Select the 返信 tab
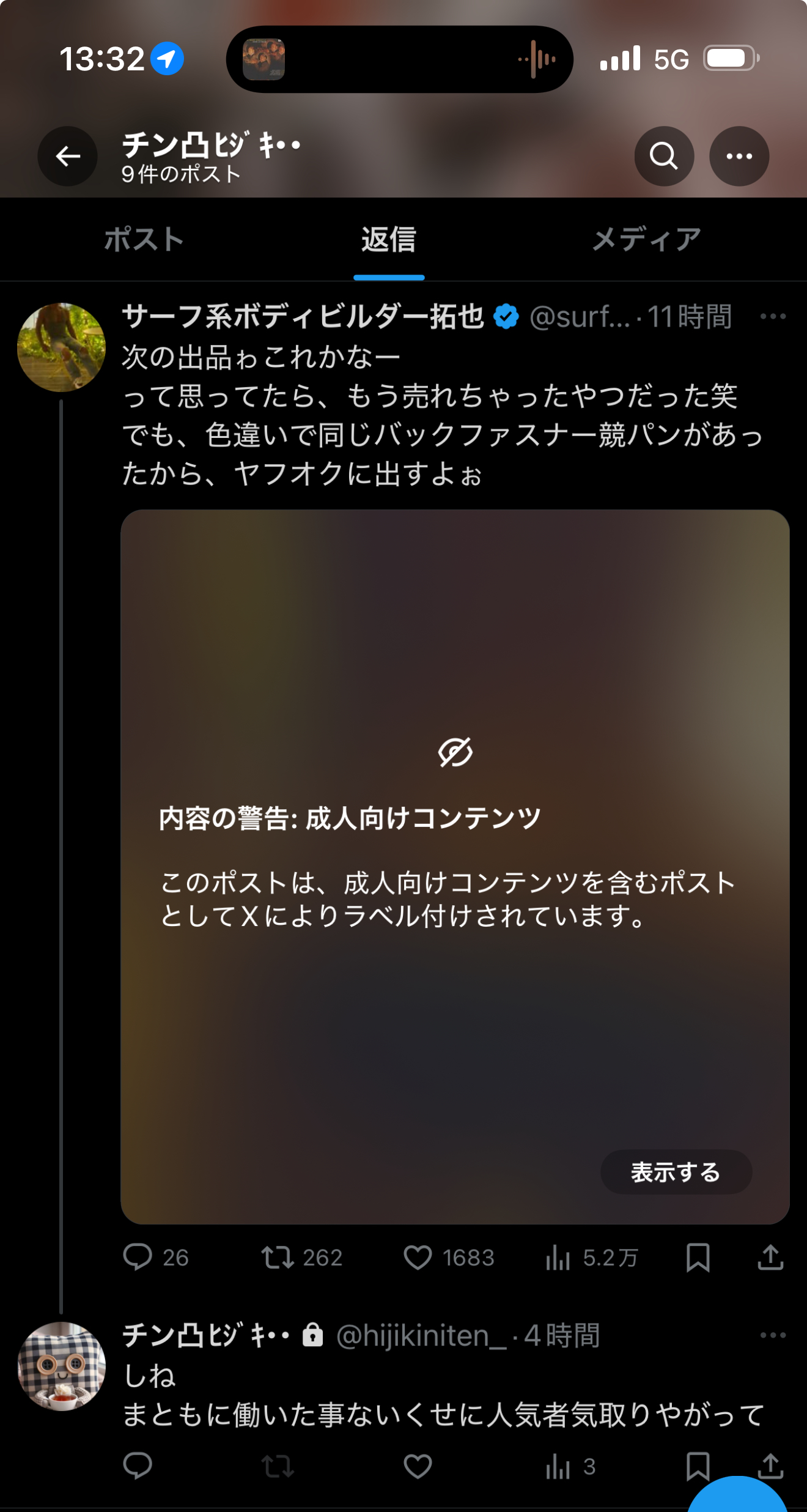The height and width of the screenshot is (1512, 807). (x=389, y=239)
